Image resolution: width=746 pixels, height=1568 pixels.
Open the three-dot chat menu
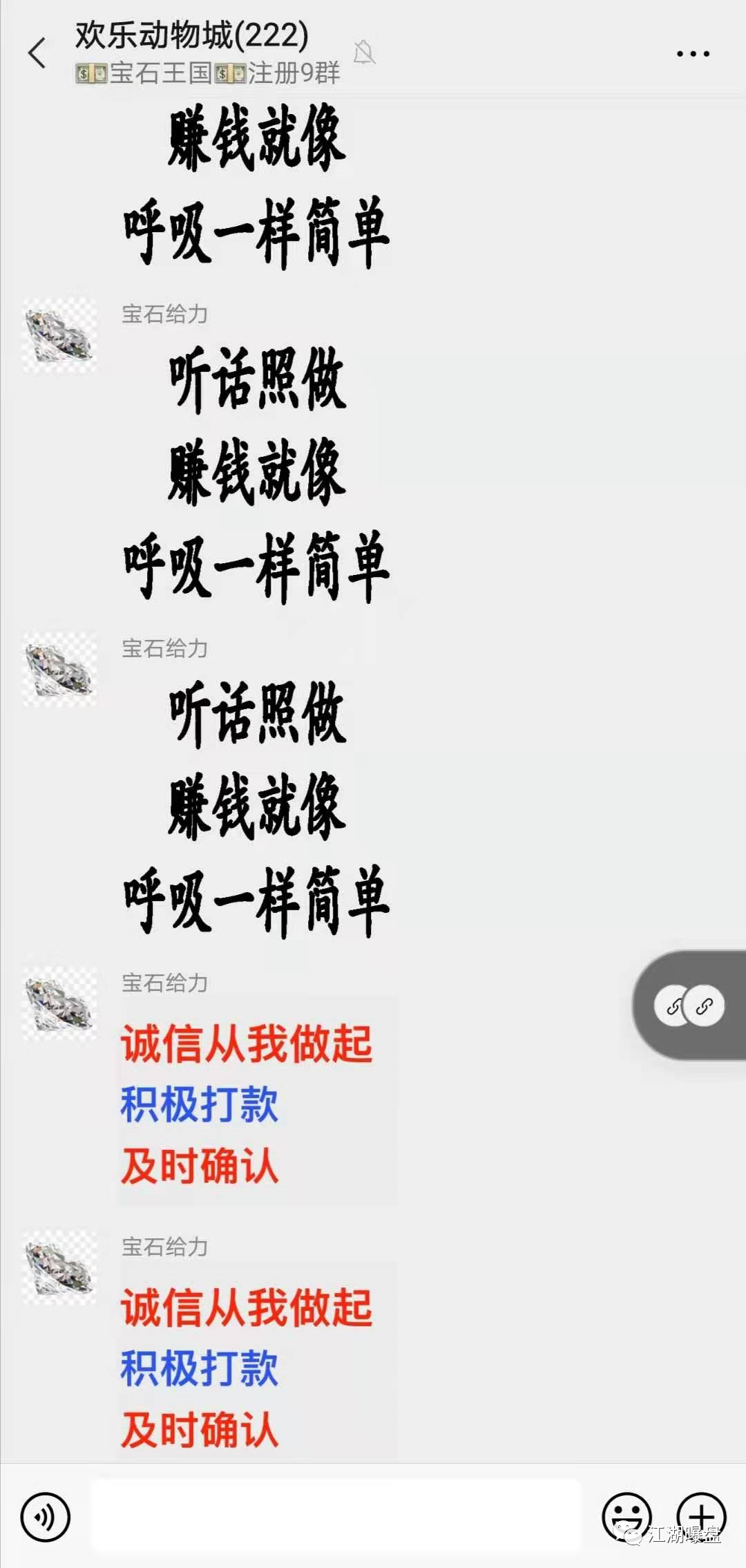pos(693,53)
